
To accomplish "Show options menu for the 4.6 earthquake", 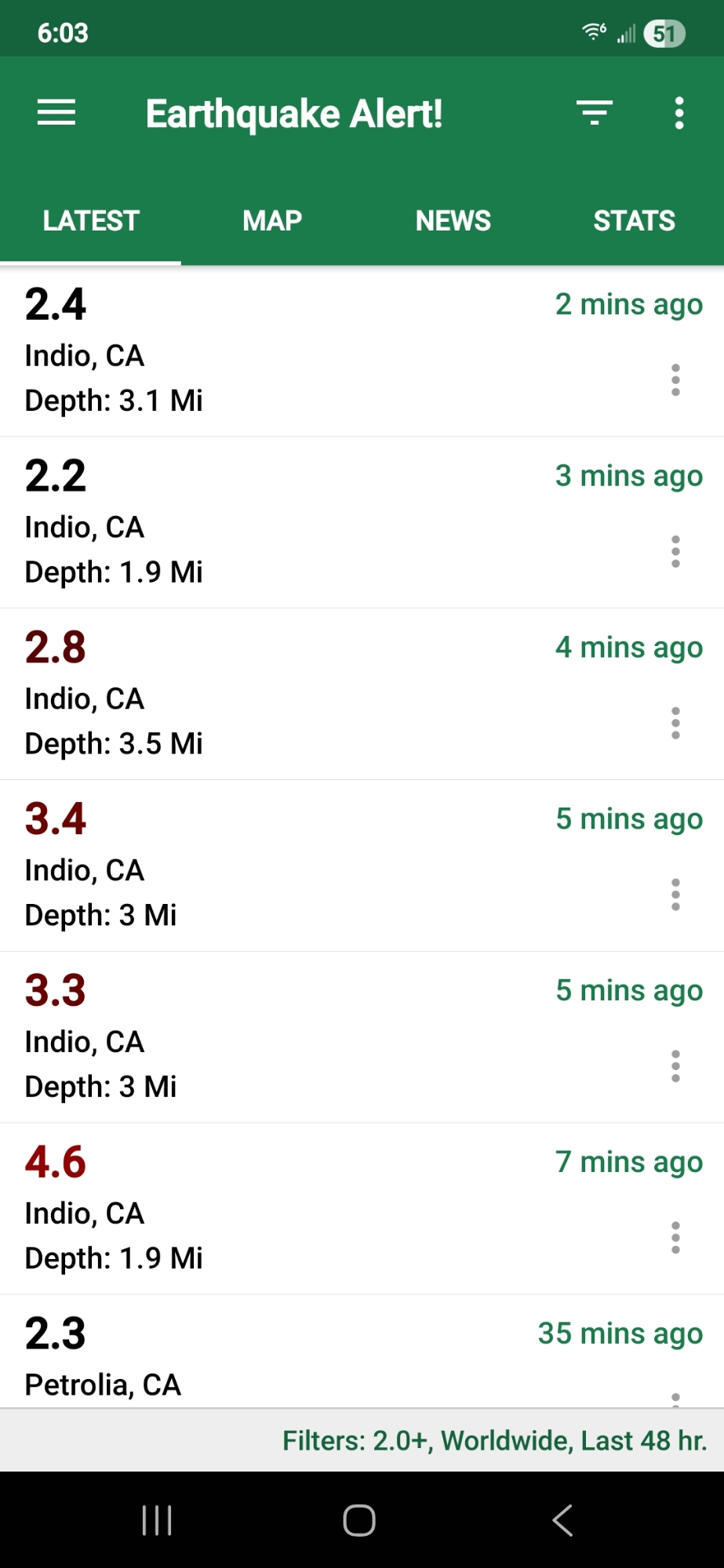I will (x=675, y=1238).
